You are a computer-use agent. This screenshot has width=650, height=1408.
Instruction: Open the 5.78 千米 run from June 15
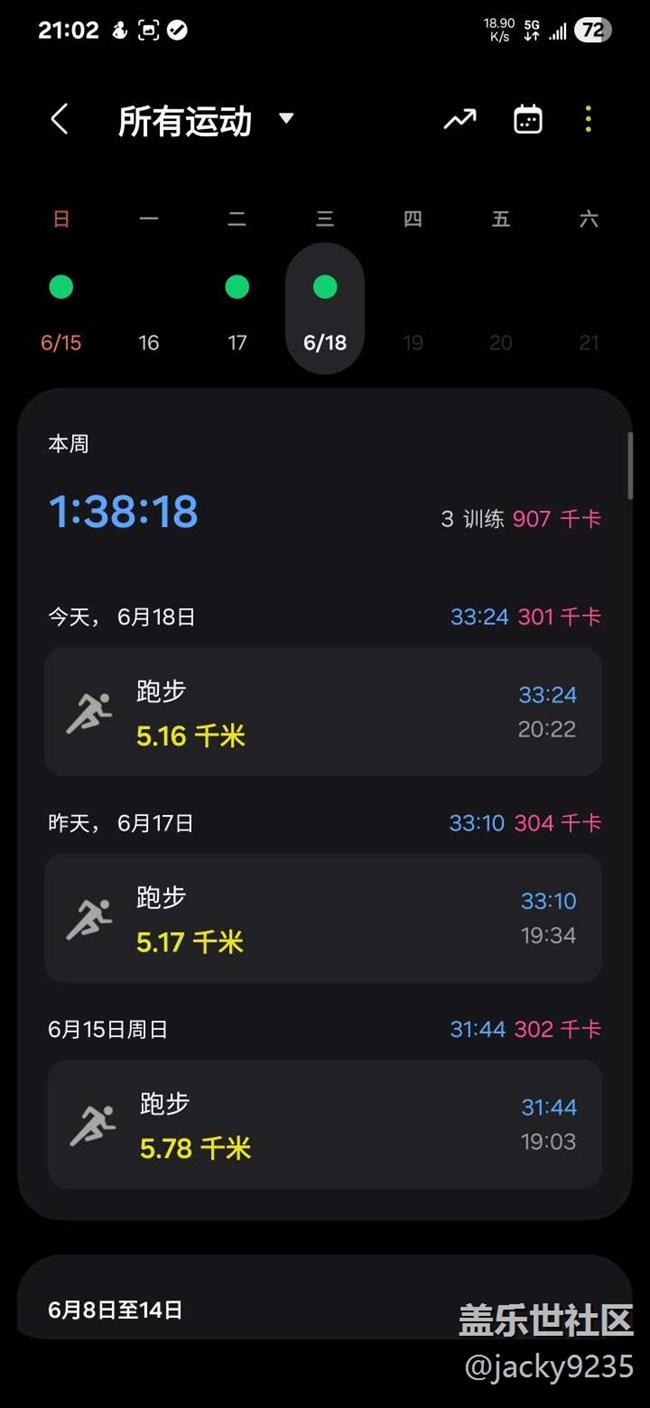pos(325,1124)
